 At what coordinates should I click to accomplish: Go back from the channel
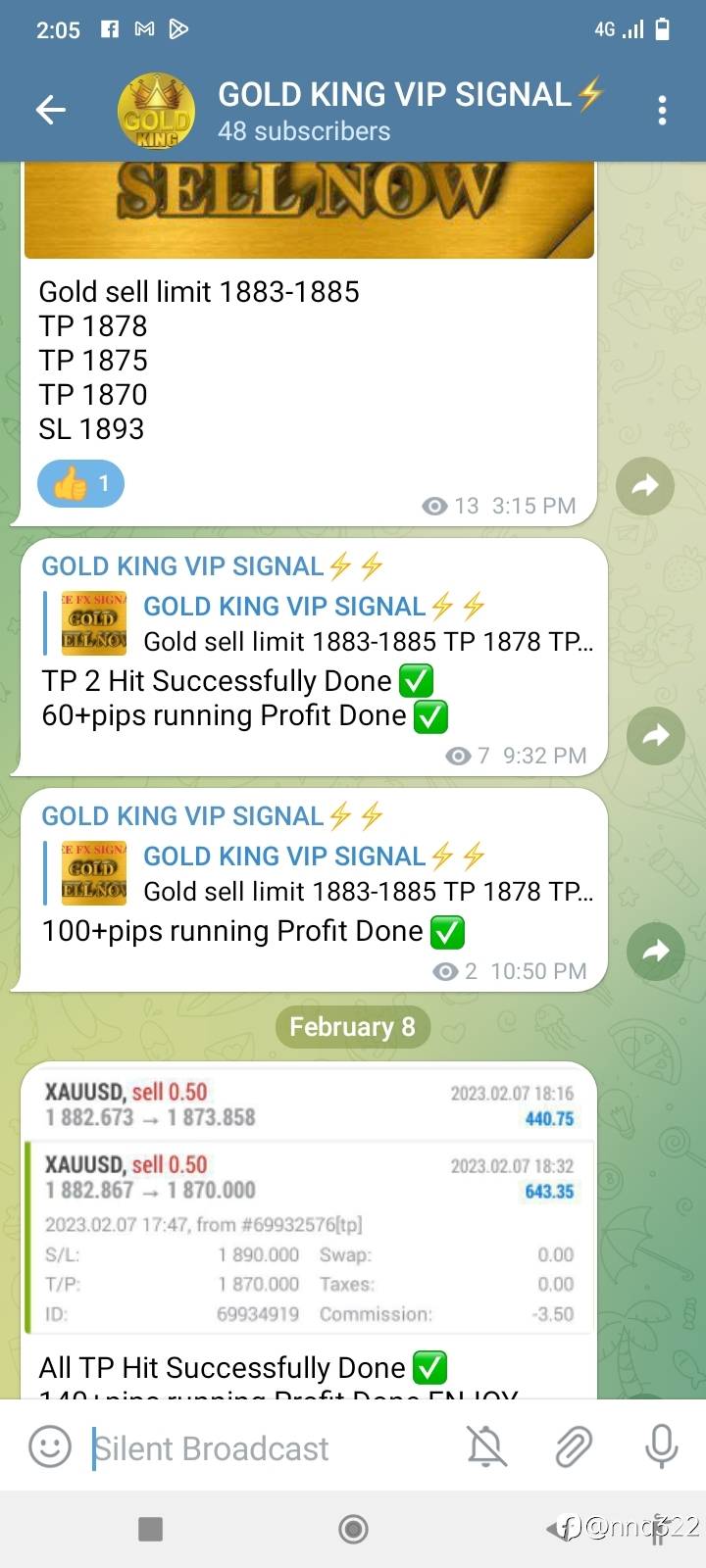[51, 110]
